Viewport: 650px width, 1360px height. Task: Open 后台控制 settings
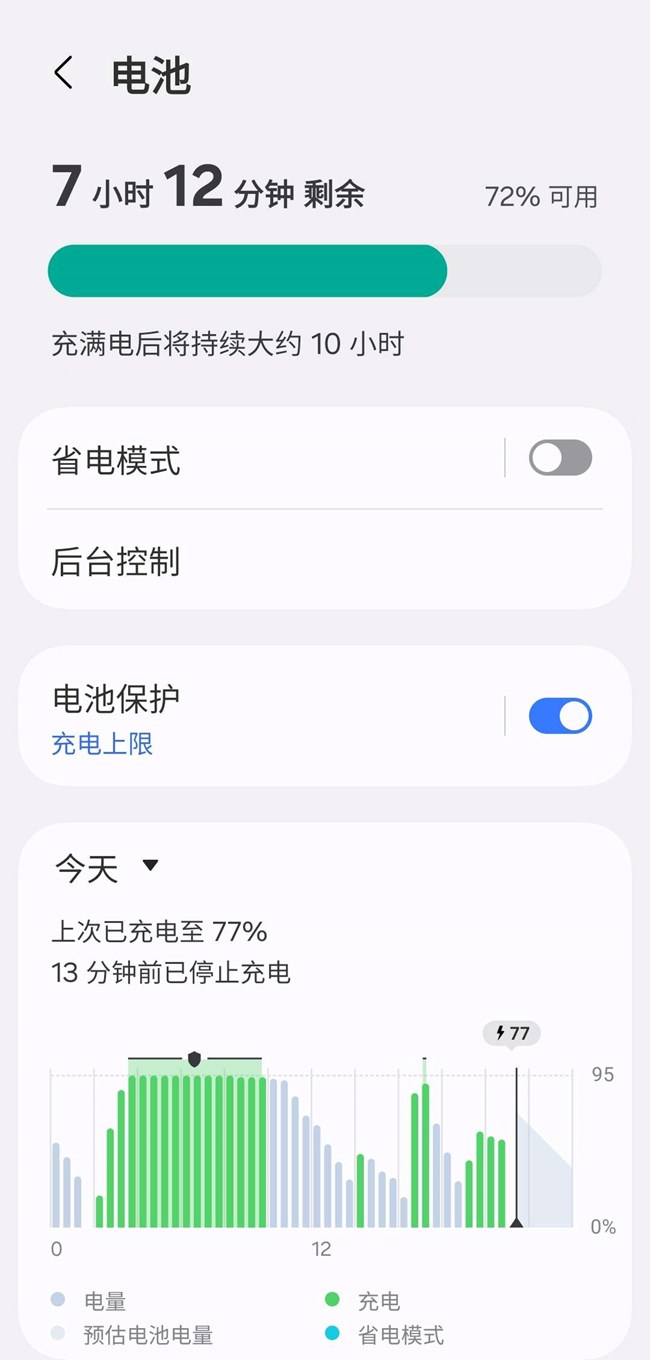pyautogui.click(x=300, y=562)
